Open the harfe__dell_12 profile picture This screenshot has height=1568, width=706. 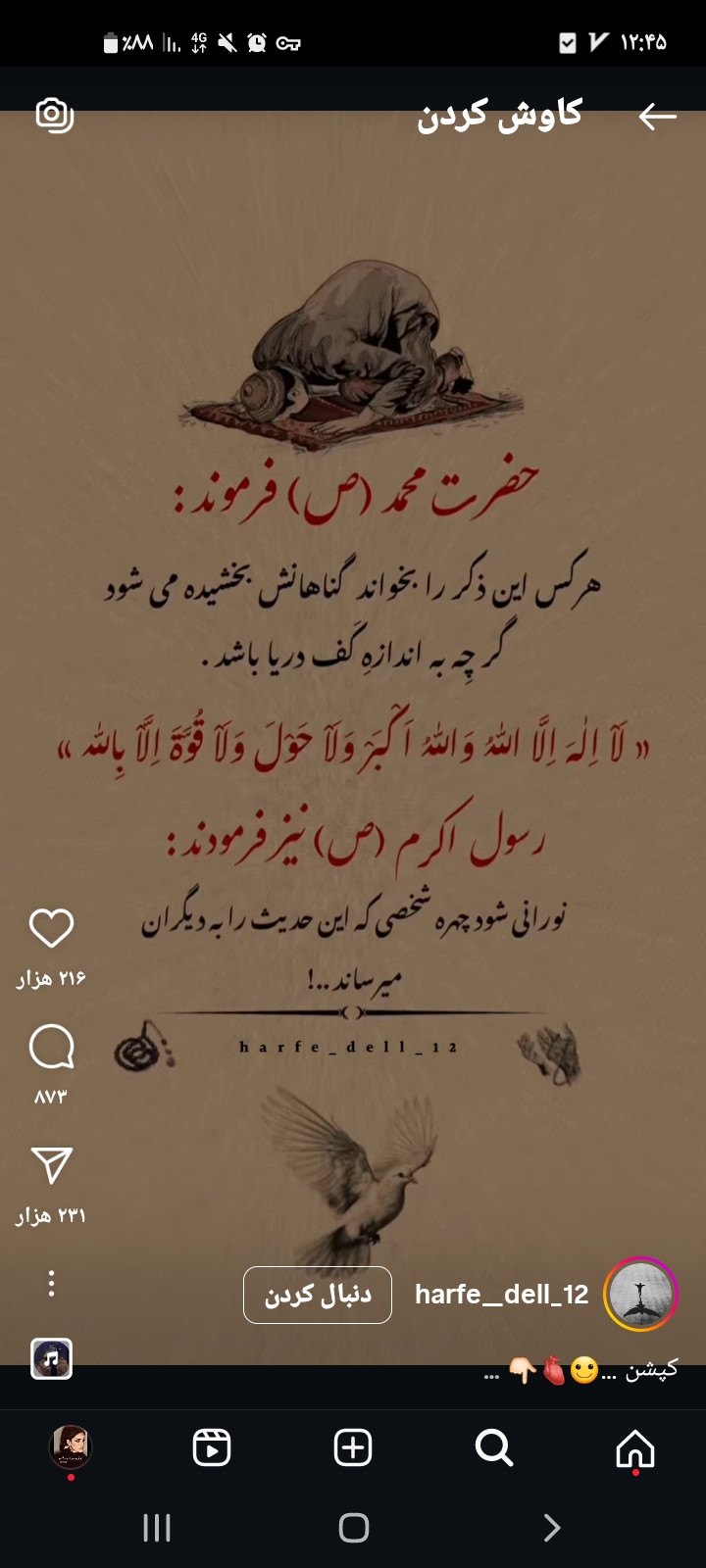[640, 1294]
